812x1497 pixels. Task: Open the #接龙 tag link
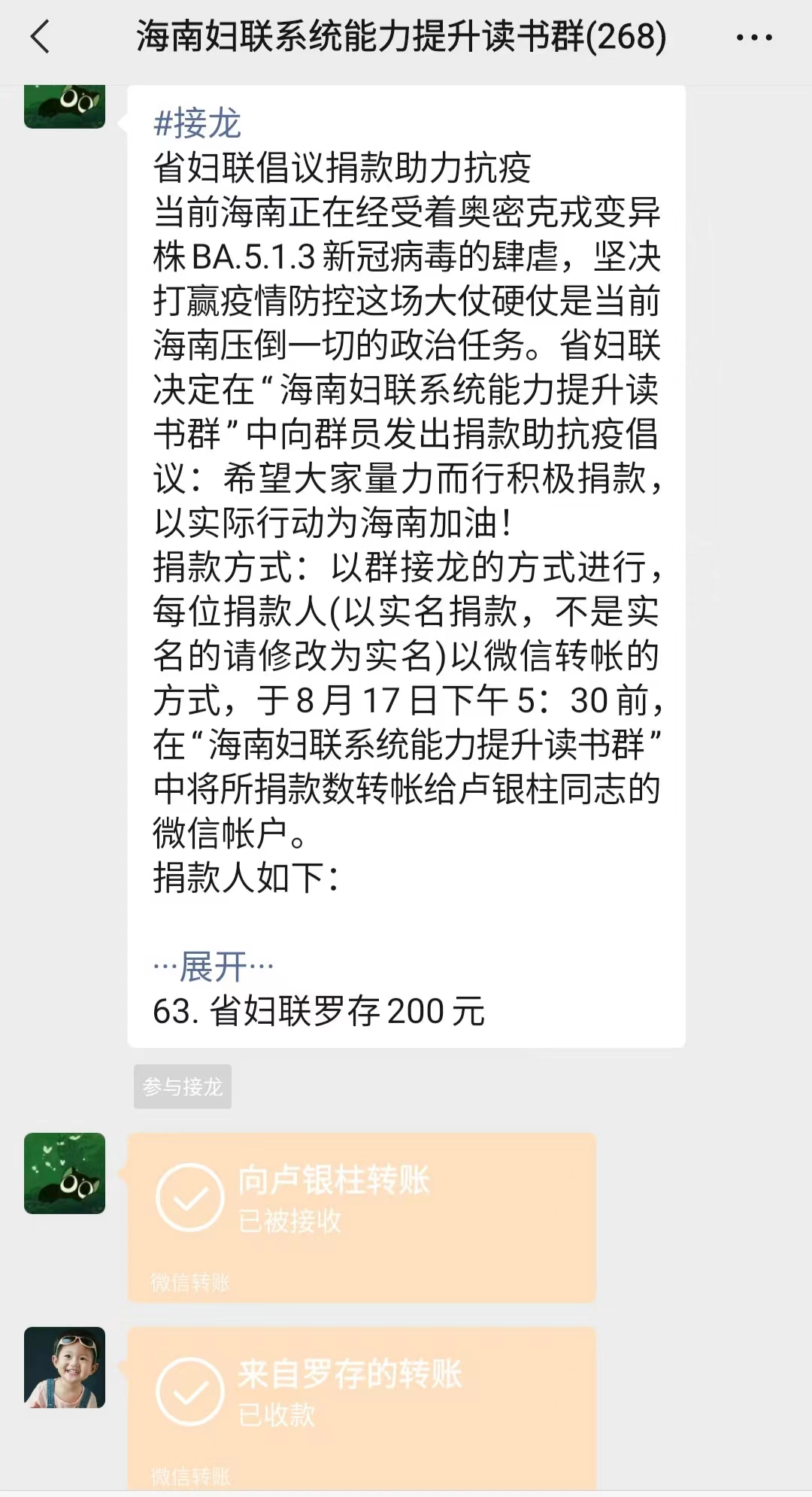197,123
